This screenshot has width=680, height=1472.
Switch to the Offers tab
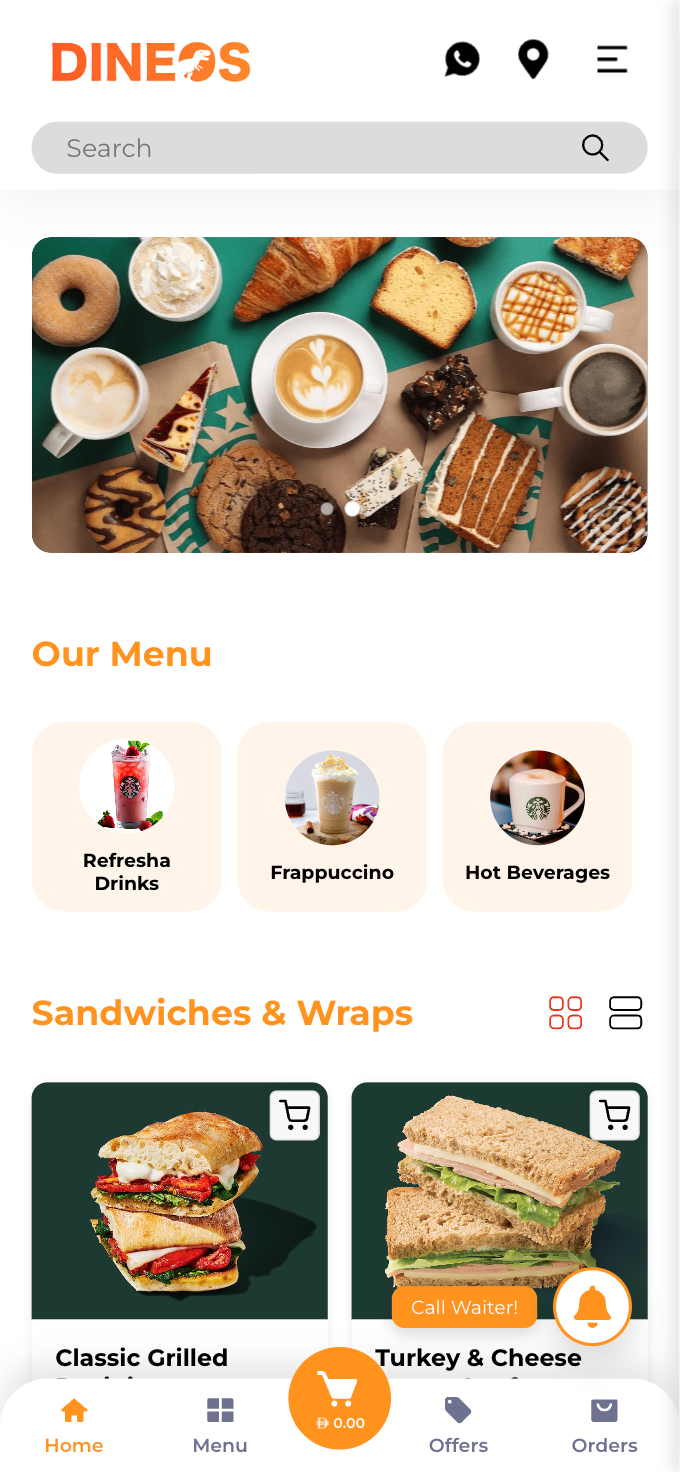pos(458,1426)
